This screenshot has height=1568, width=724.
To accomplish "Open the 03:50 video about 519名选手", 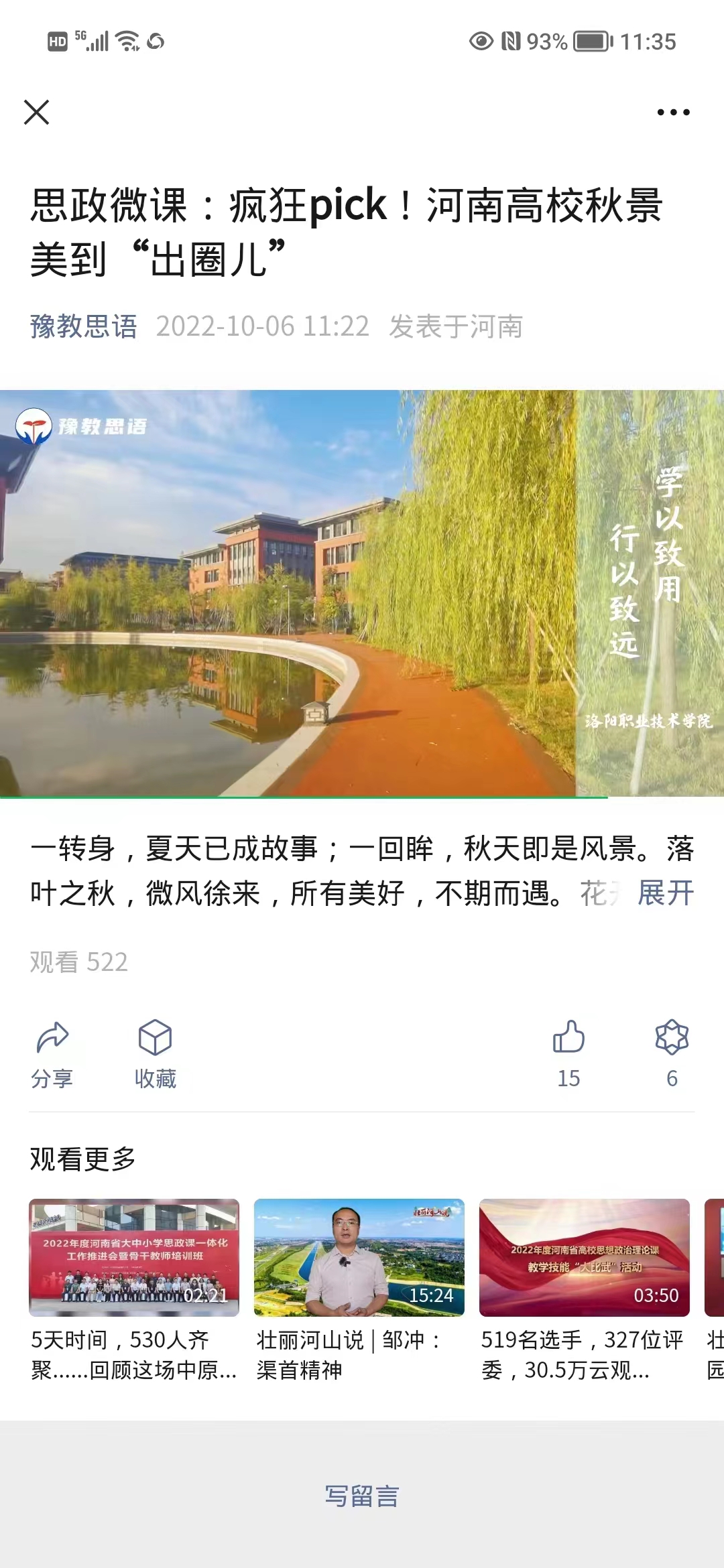I will (x=584, y=1258).
